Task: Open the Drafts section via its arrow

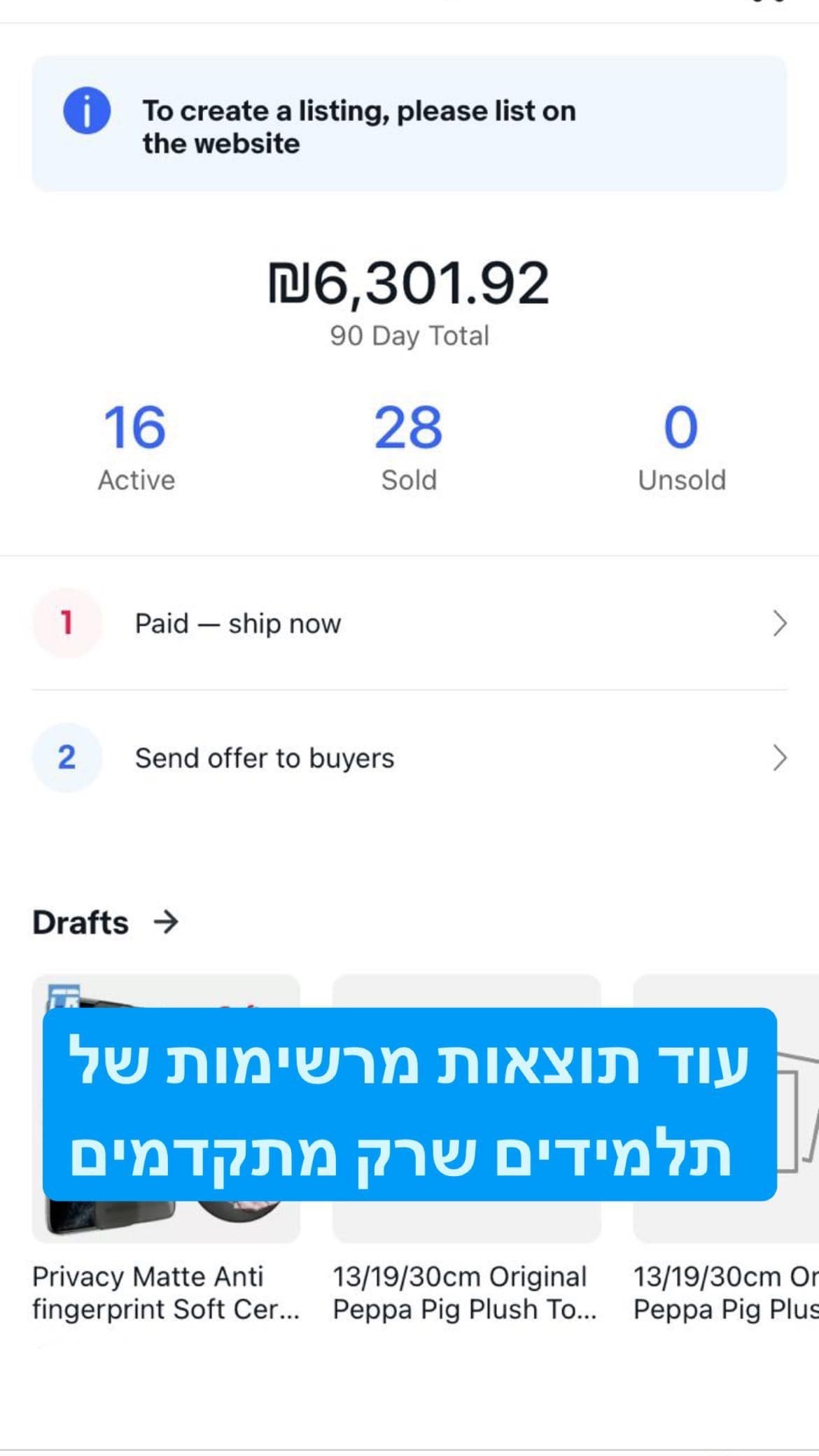Action: click(167, 923)
